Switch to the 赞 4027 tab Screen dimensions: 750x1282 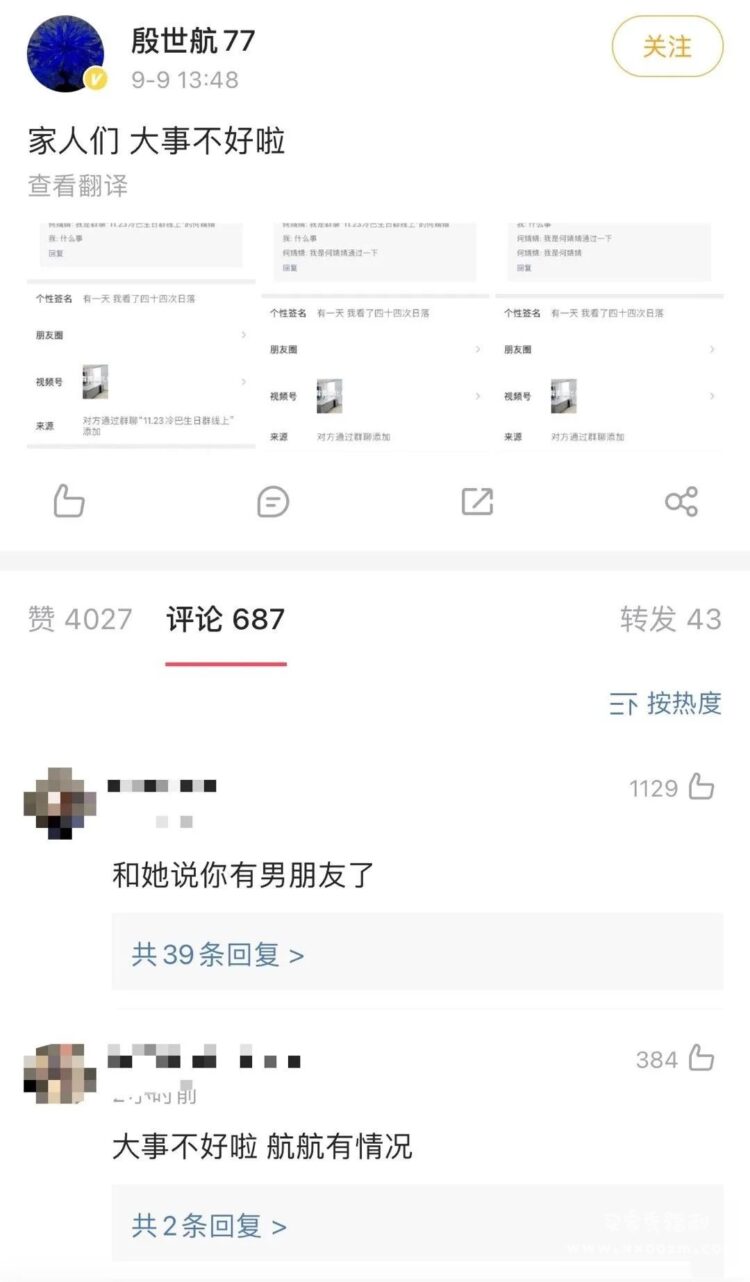coord(80,619)
